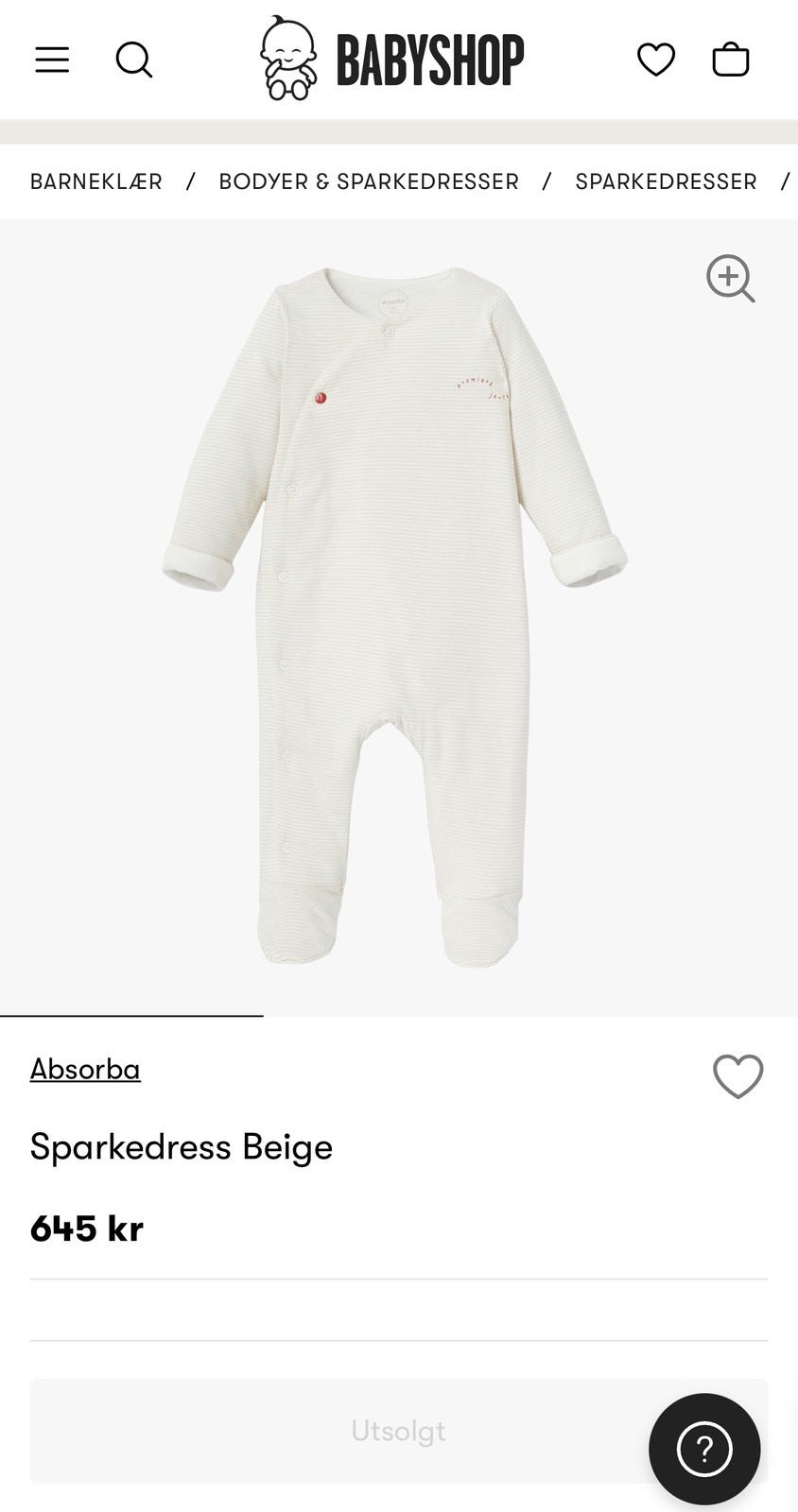798x1512 pixels.
Task: Open Bodyer & Sparkedresser breadcrumb
Action: pyautogui.click(x=369, y=181)
